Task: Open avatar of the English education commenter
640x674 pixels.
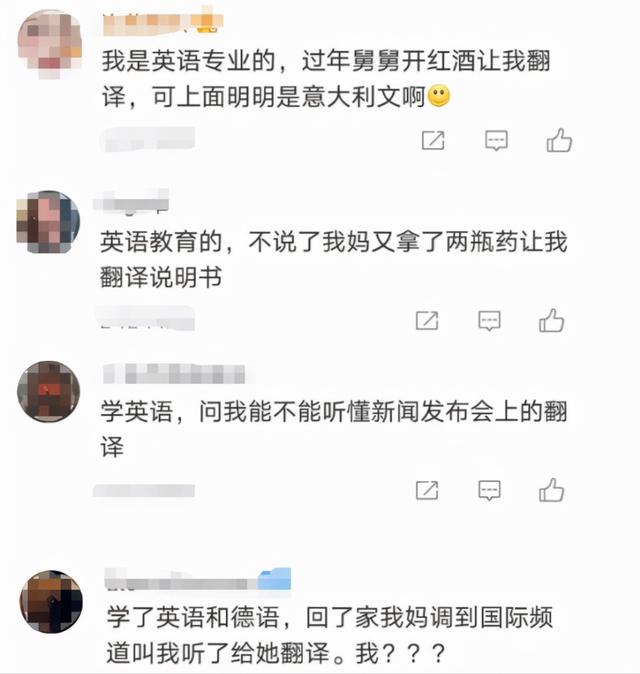Action: (x=48, y=222)
